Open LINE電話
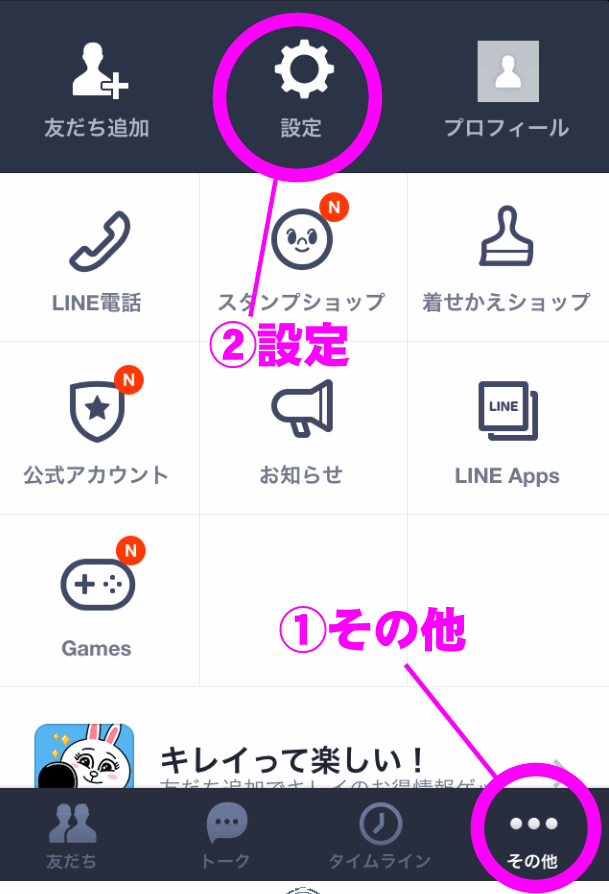Screen dimensions: 609x894 [x=97, y=259]
